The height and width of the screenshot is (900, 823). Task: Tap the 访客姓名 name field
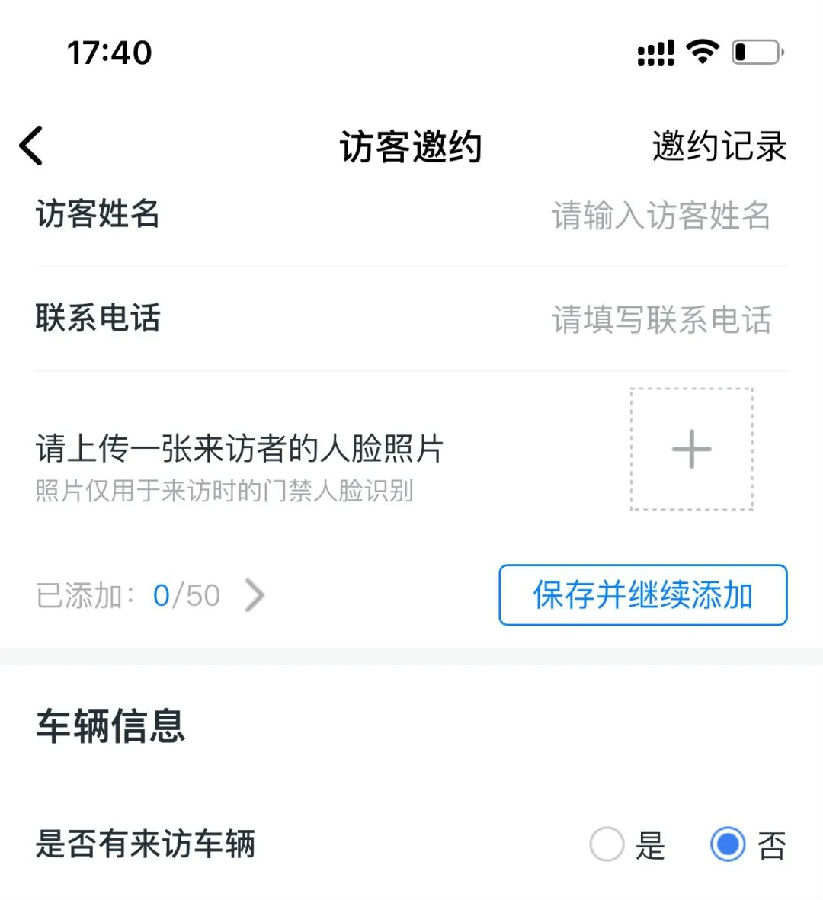[660, 215]
